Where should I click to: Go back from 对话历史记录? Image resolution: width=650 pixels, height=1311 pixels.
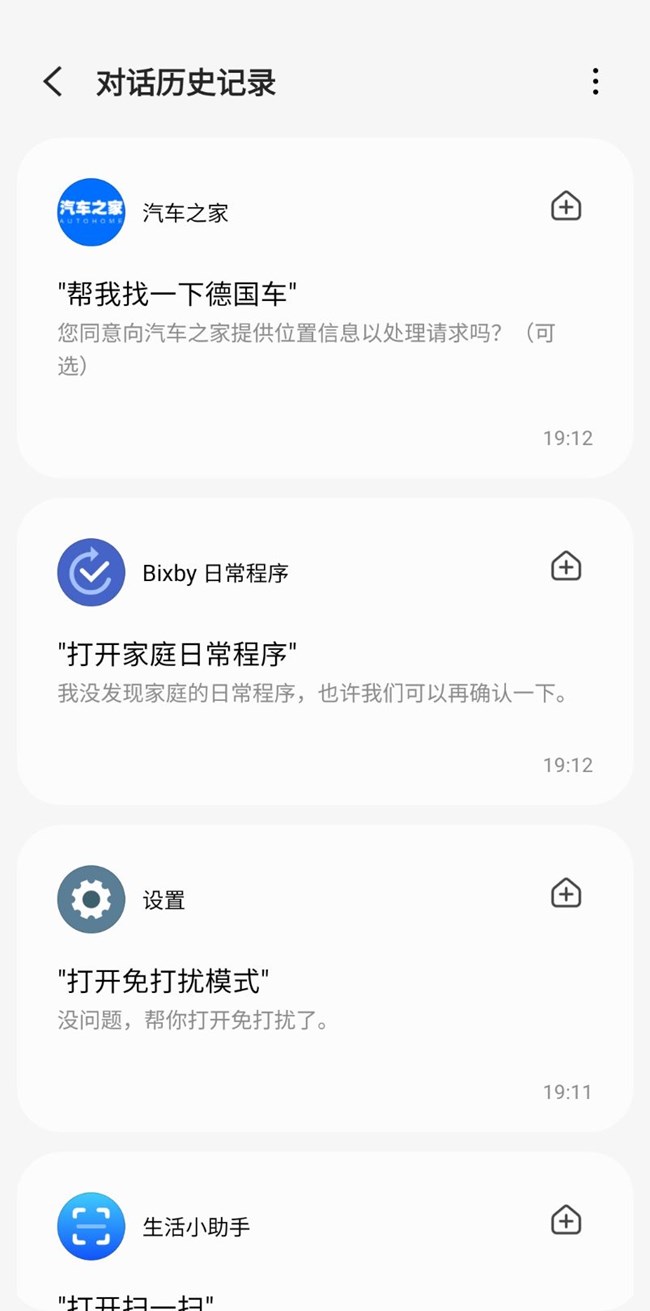(x=53, y=82)
